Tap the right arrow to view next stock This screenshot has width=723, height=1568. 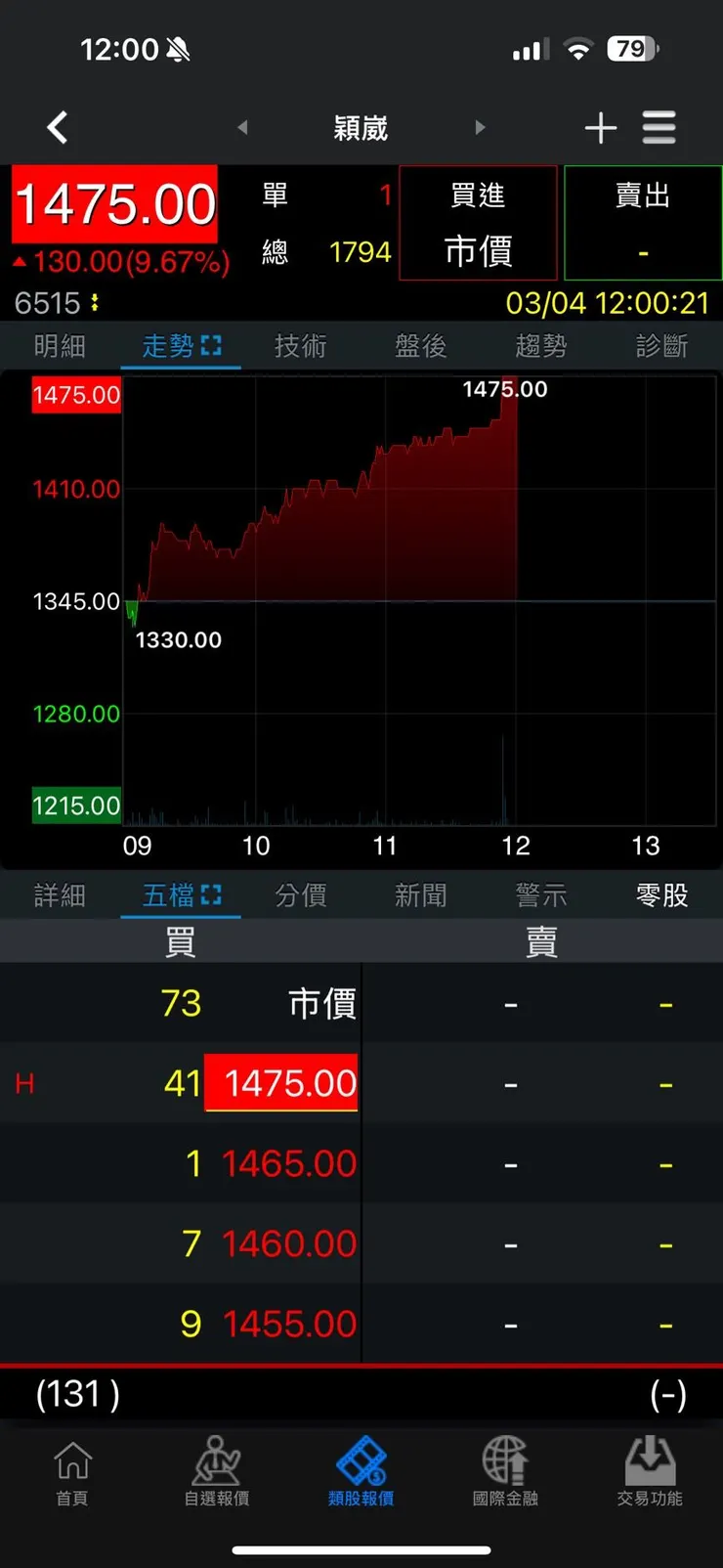point(480,128)
